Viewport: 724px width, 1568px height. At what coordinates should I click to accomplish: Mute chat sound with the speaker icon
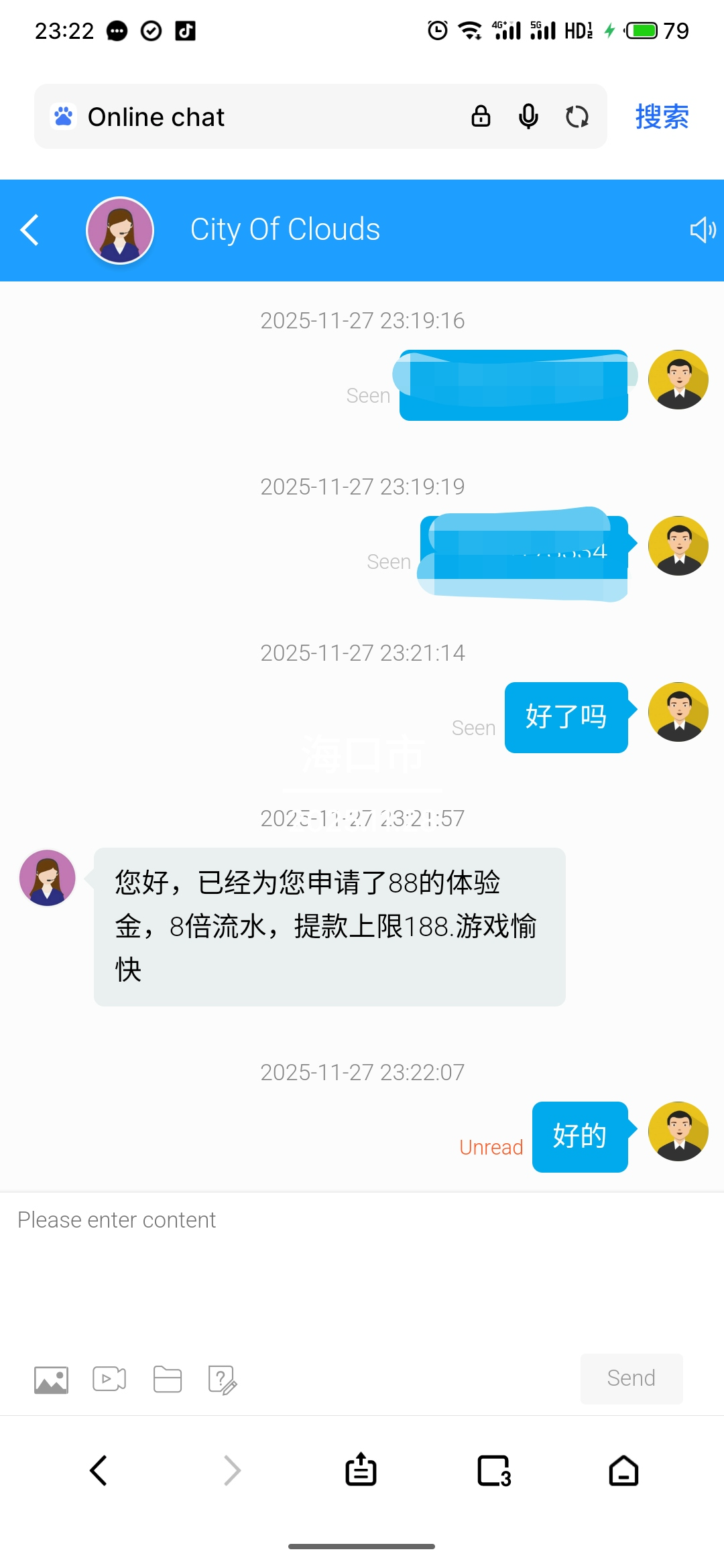[702, 230]
